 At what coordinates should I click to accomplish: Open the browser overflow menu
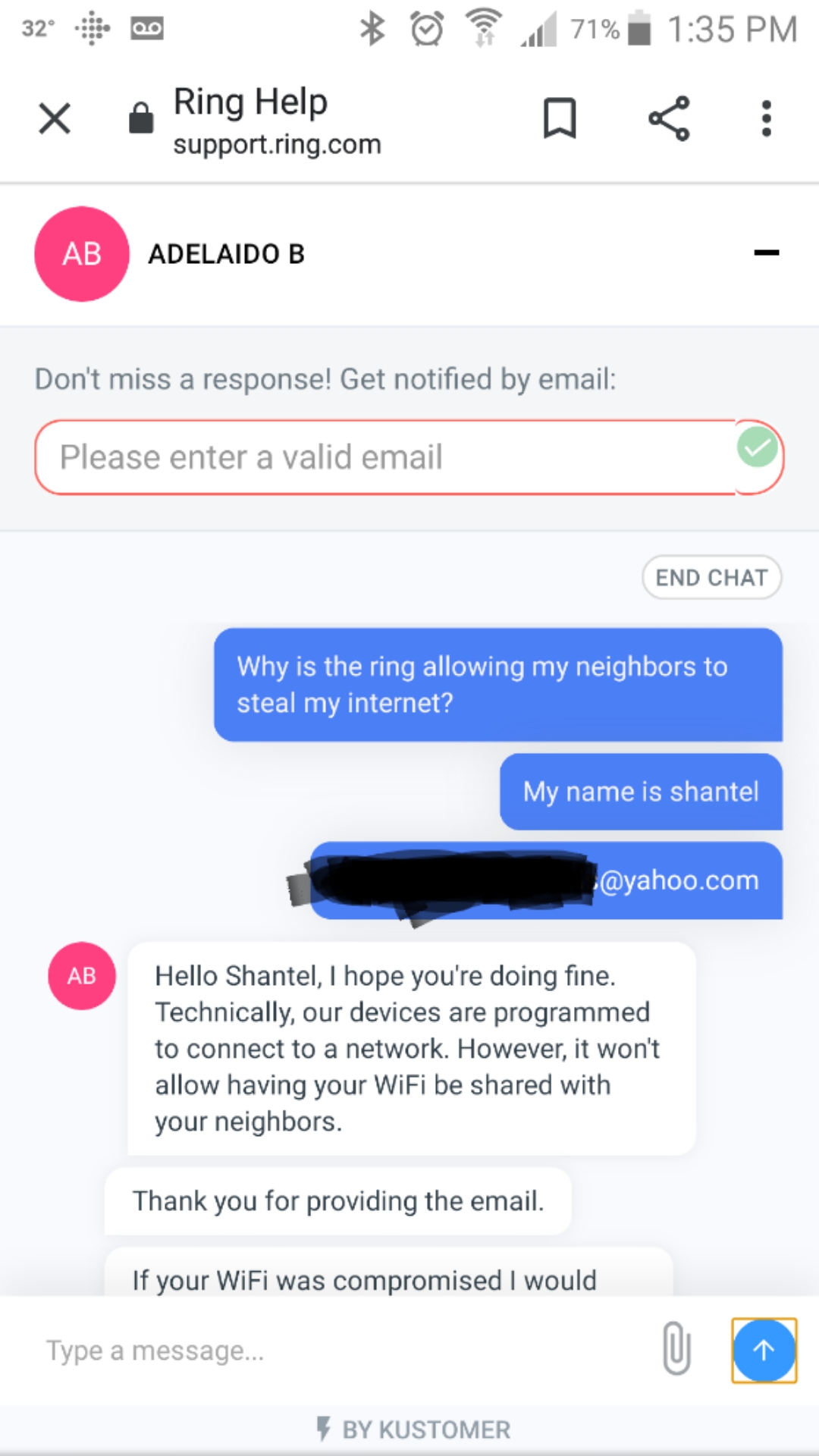[767, 119]
